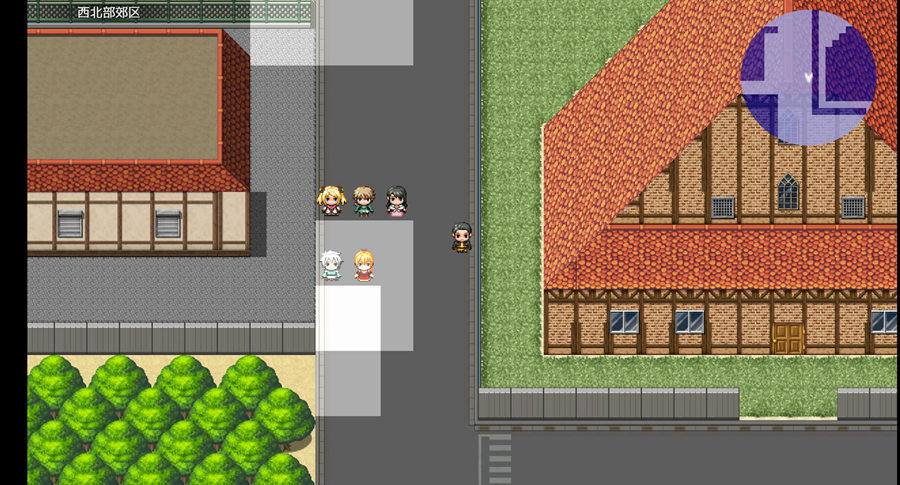The image size is (900, 485).
Task: Talk to the white-haired character
Action: [331, 265]
